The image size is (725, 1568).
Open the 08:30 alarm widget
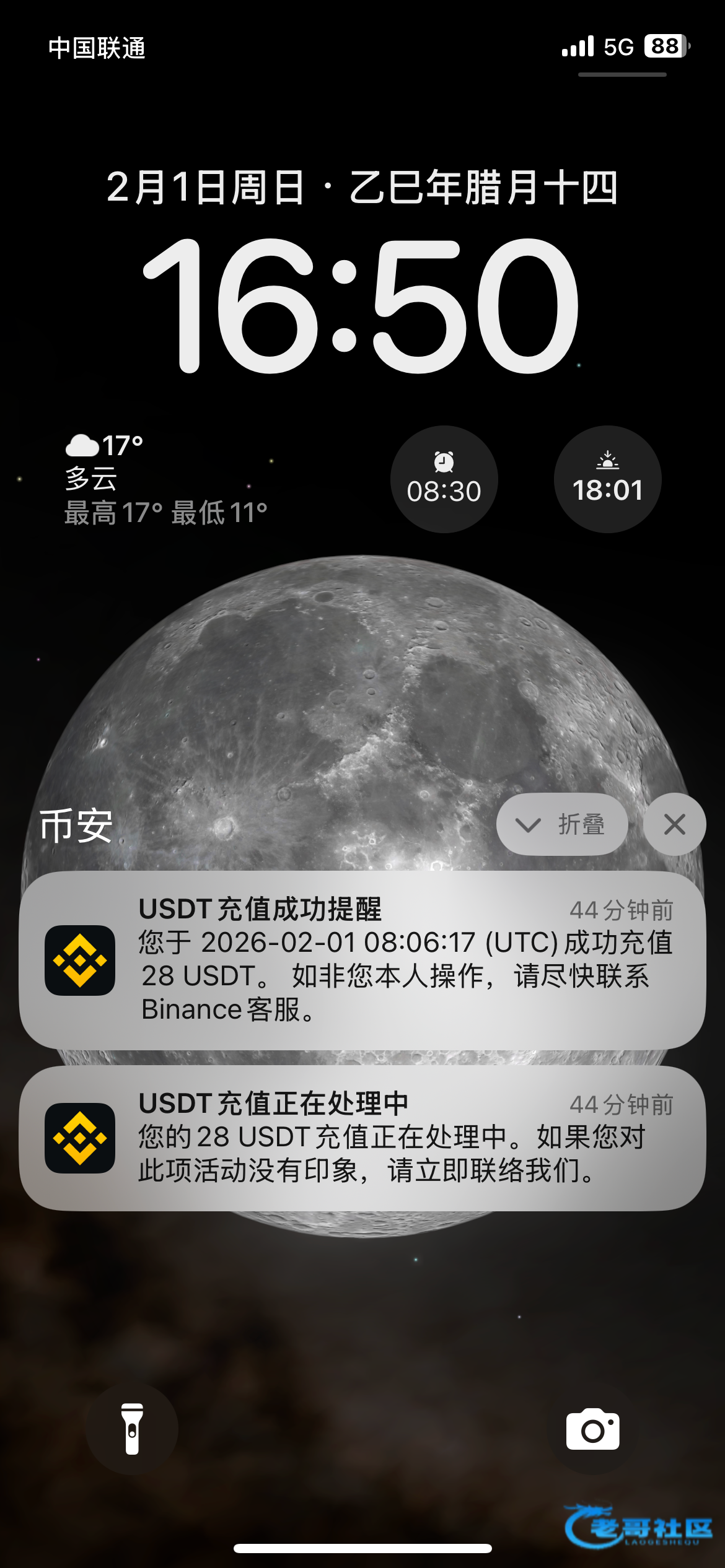coord(444,479)
